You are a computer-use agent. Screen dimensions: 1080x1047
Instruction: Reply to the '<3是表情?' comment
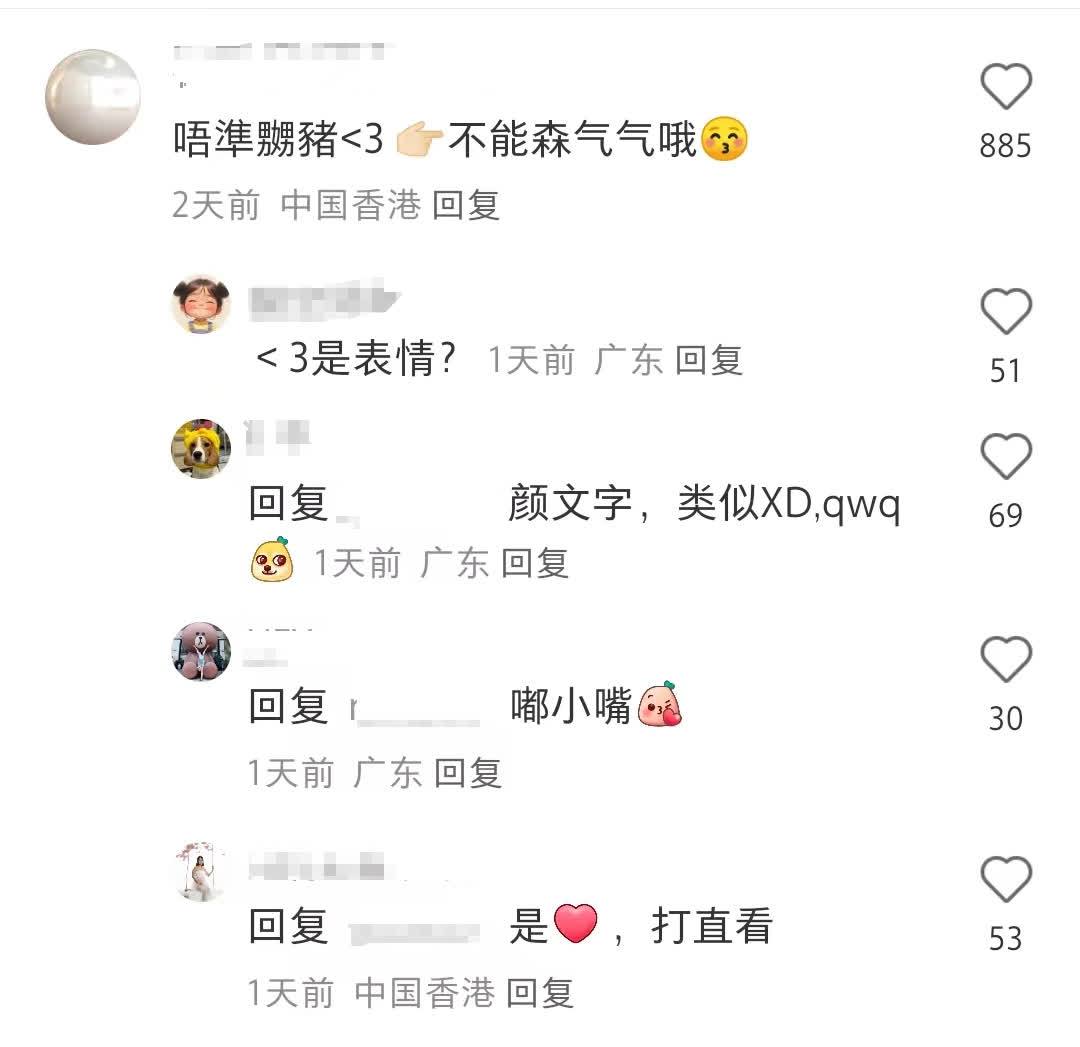[x=709, y=360]
